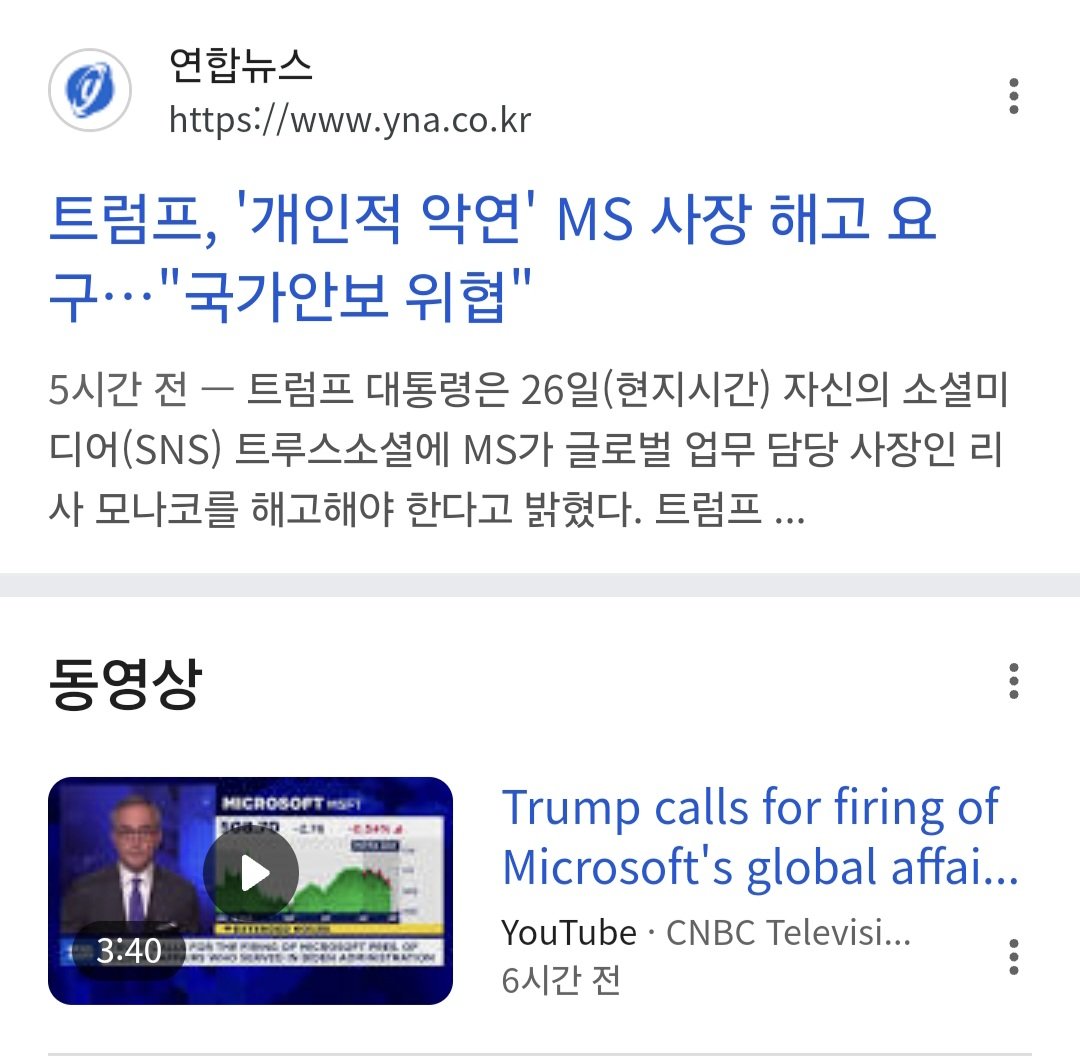Open options for the CNBC Television video
1080x1057 pixels.
click(1014, 957)
